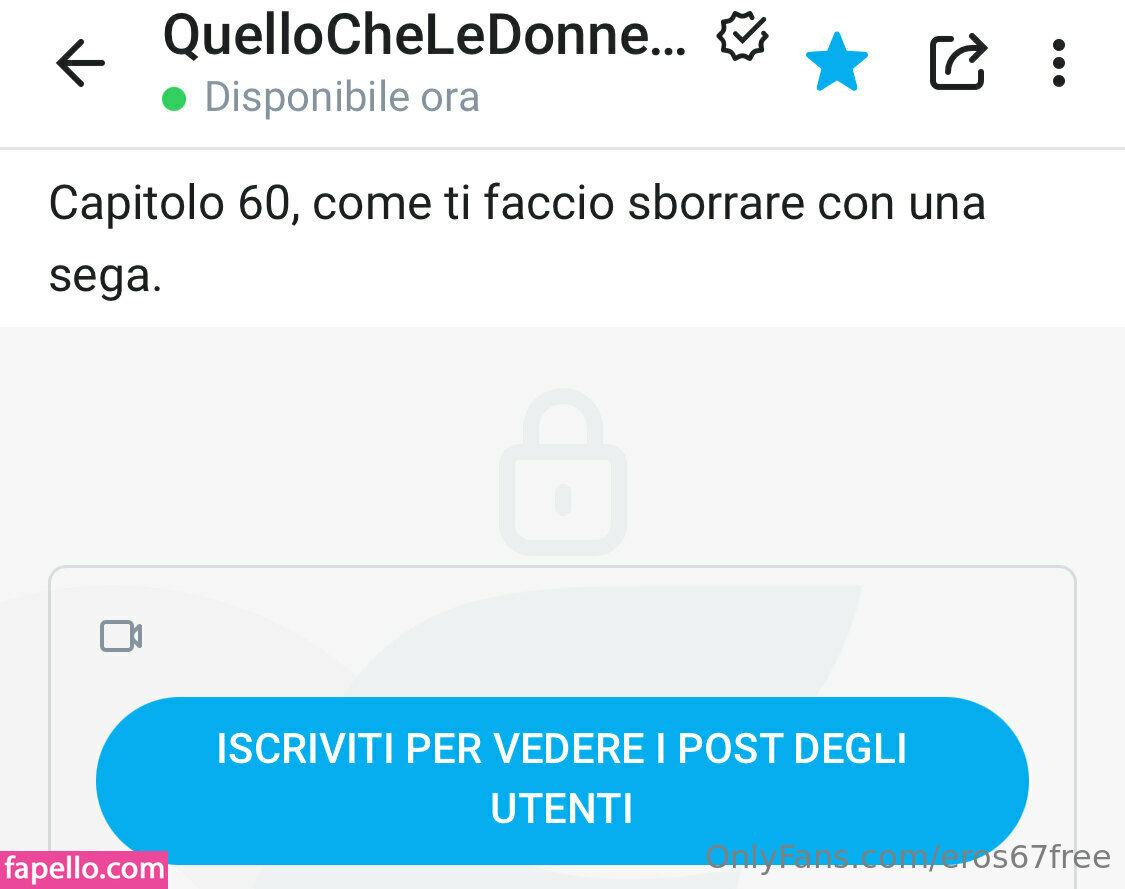The width and height of the screenshot is (1125, 889).
Task: Open the three-dot overflow menu
Action: 1059,63
